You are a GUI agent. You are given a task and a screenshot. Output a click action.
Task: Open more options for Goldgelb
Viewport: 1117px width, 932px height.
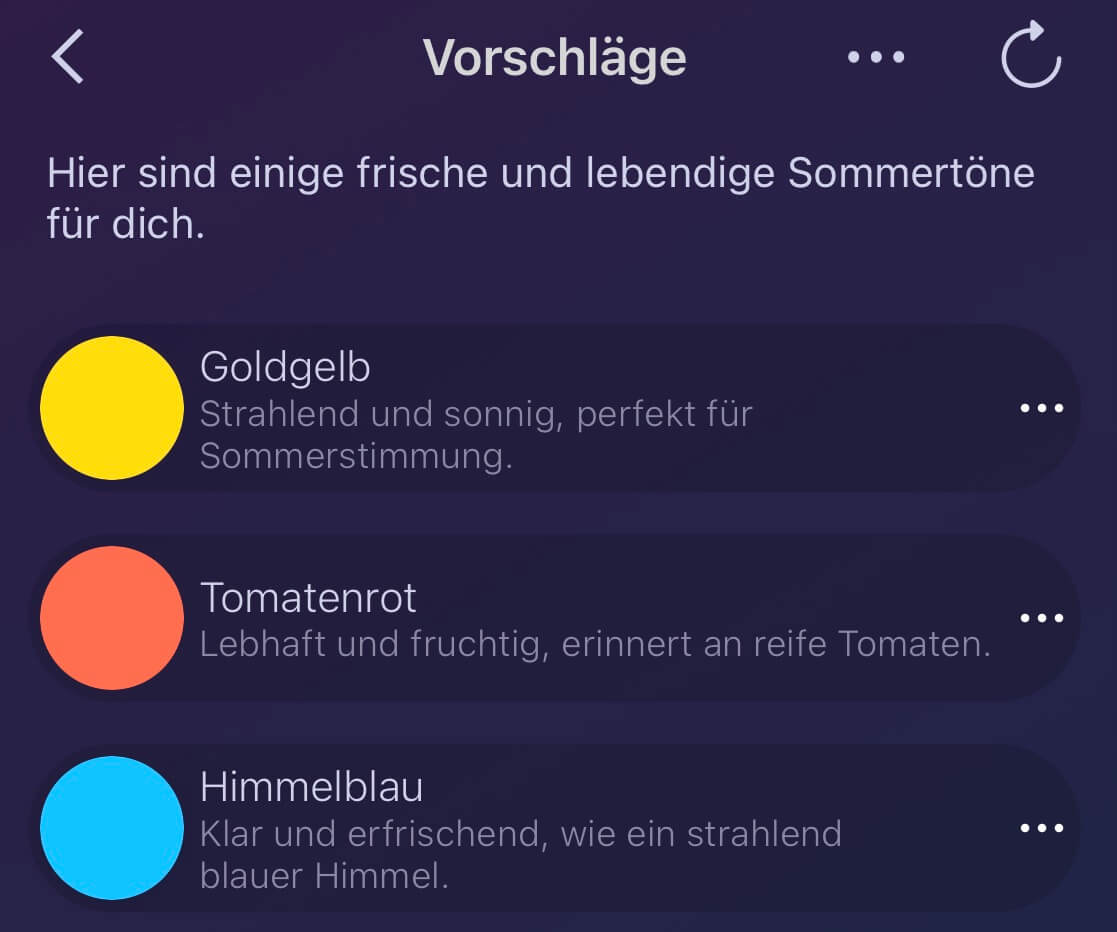tap(1041, 408)
